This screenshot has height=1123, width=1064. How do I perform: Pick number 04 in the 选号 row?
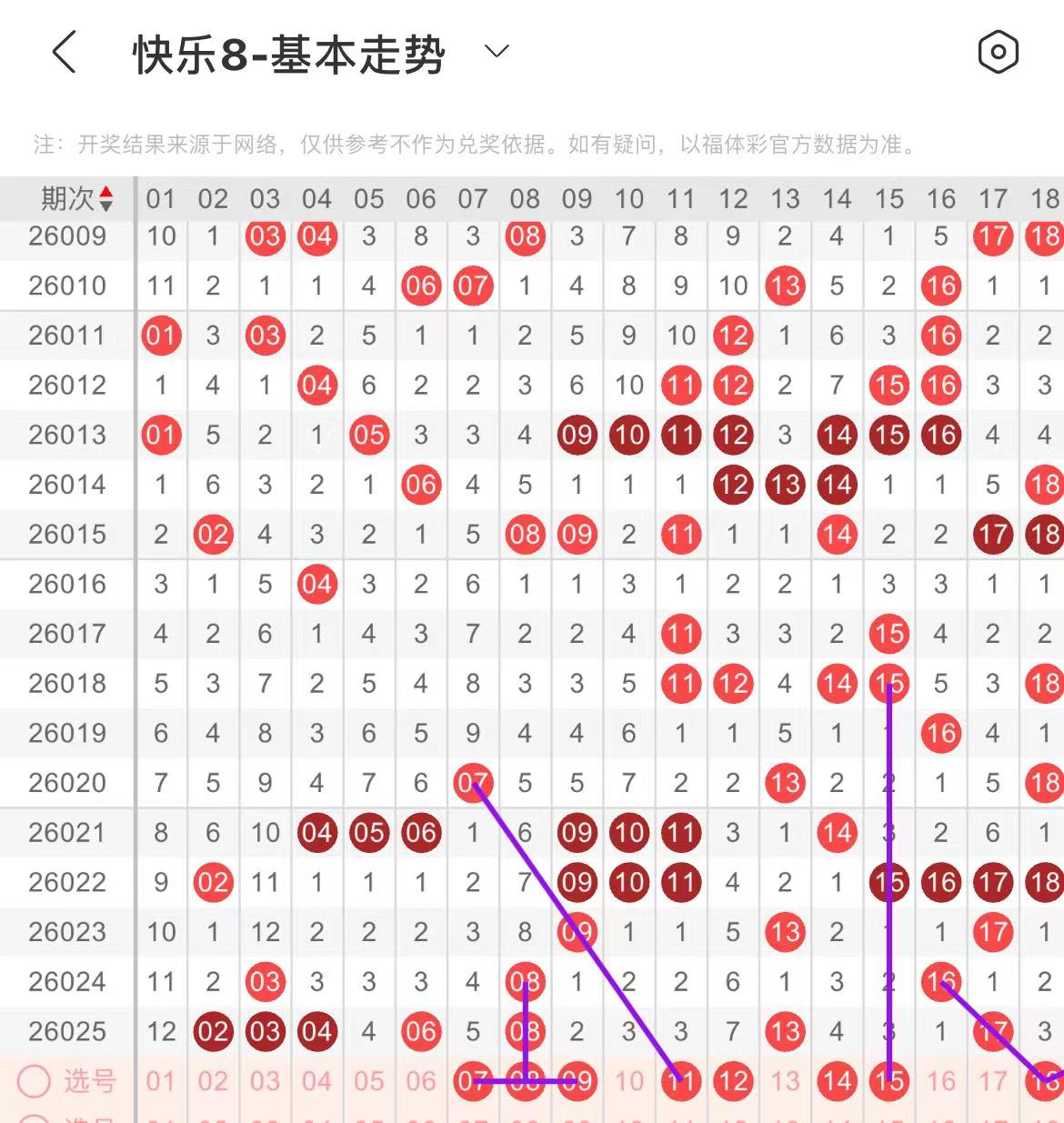[316, 1081]
